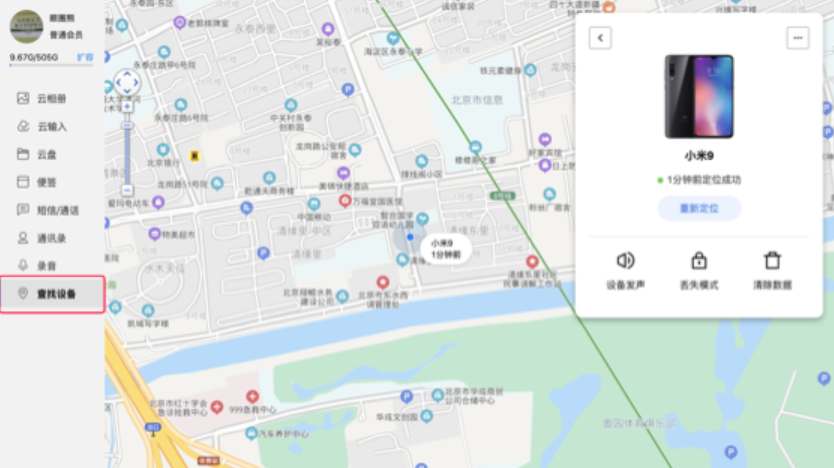
Task: Open 云相册 in the sidebar
Action: click(52, 99)
